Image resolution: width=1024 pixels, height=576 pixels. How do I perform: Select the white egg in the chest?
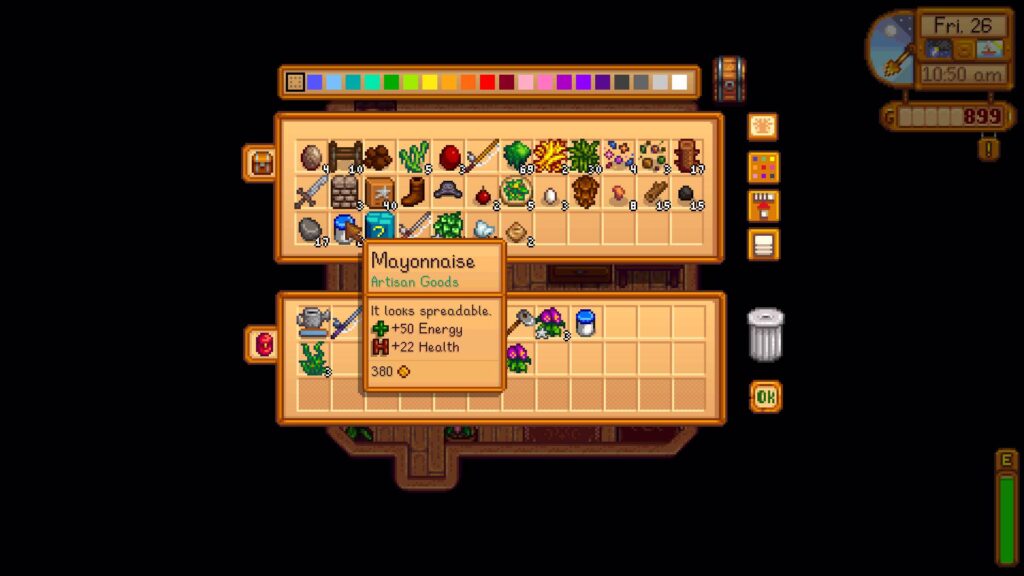(x=550, y=191)
